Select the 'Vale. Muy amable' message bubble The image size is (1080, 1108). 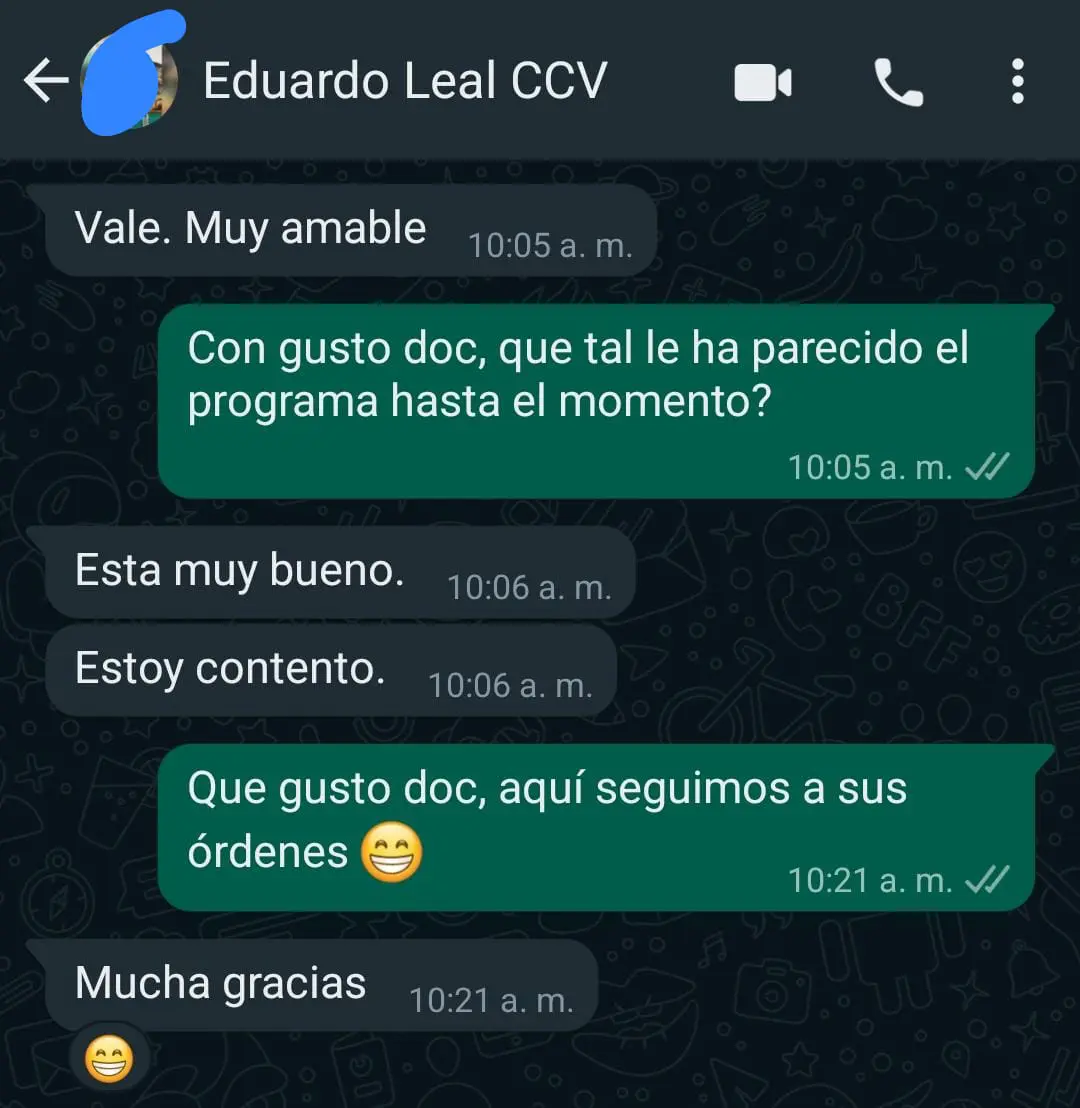pyautogui.click(x=250, y=229)
